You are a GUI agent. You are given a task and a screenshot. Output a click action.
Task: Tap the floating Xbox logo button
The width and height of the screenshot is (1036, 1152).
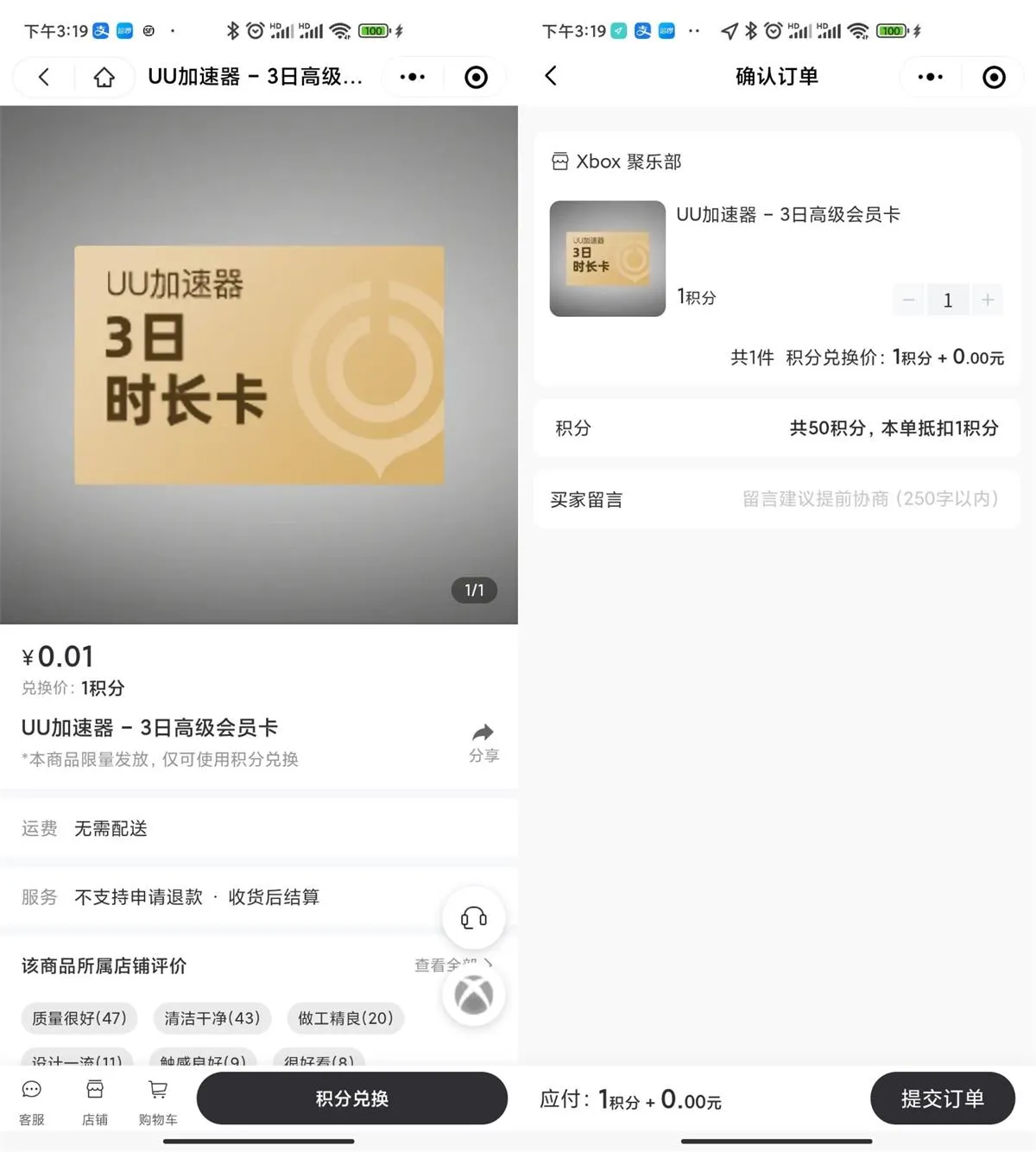[473, 996]
